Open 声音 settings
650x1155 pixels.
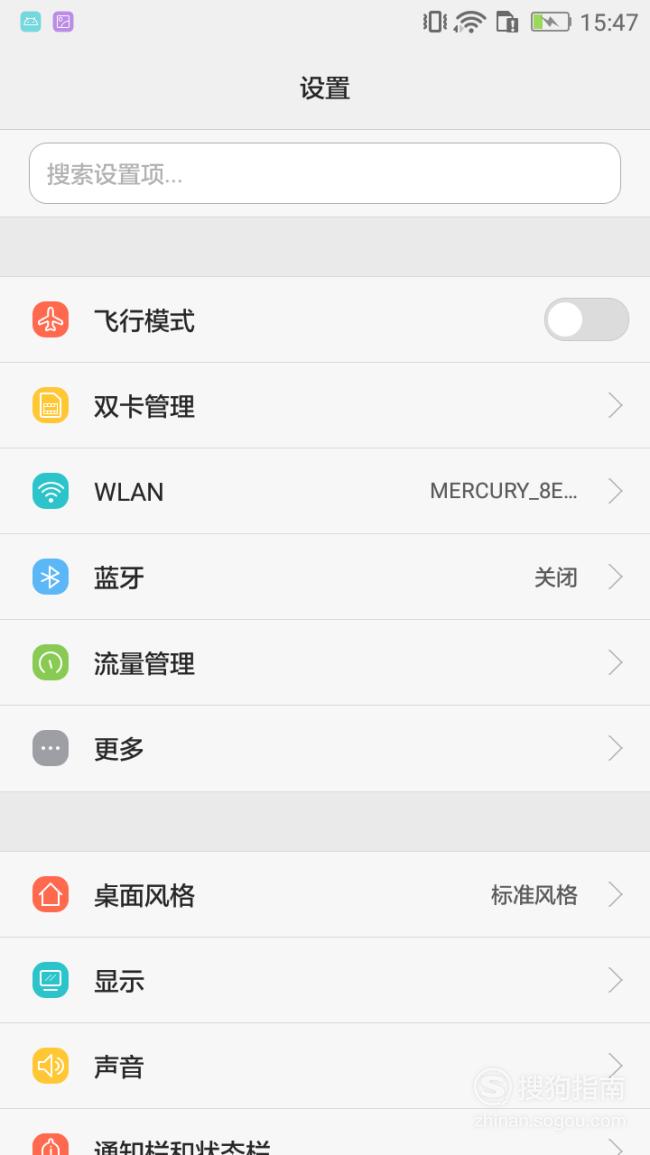point(325,1066)
